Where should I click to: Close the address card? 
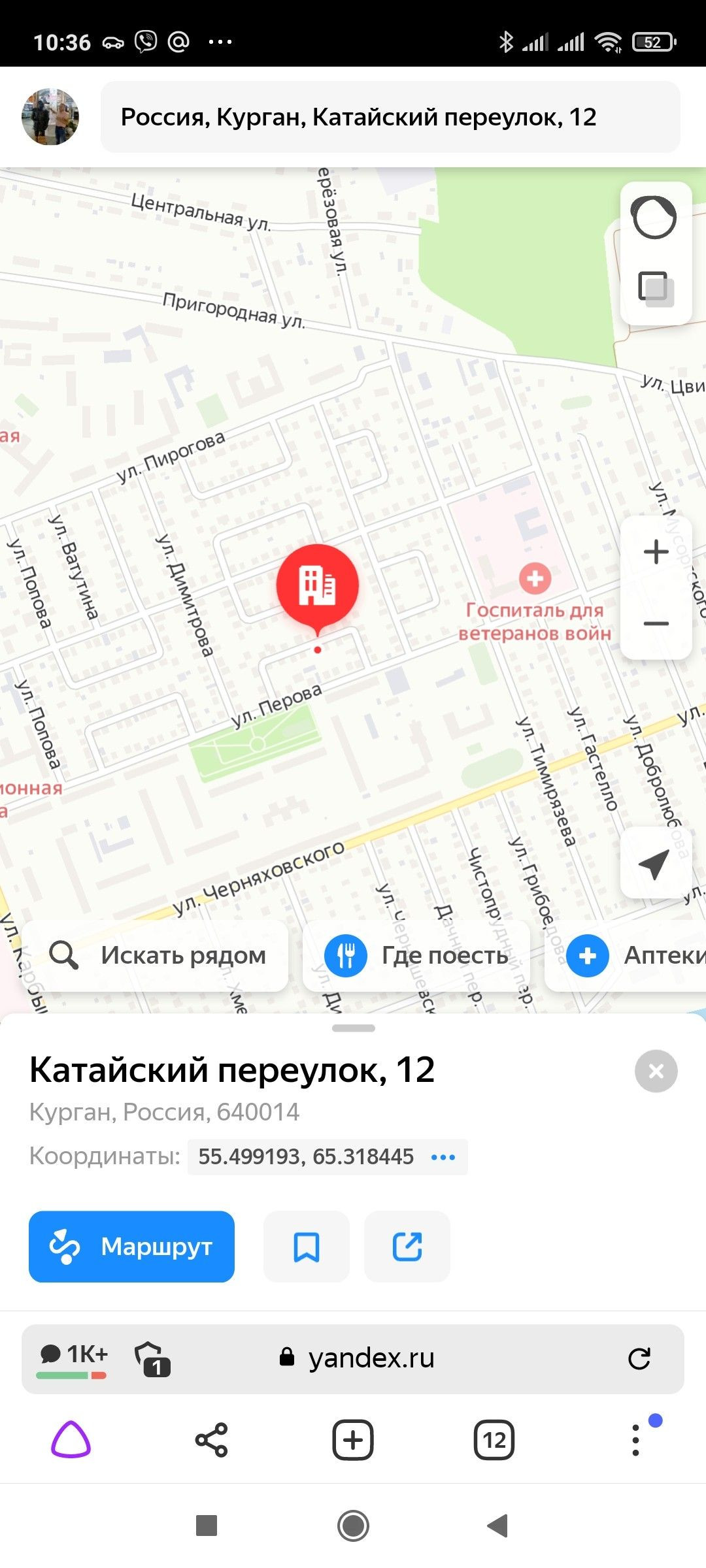click(x=656, y=1071)
